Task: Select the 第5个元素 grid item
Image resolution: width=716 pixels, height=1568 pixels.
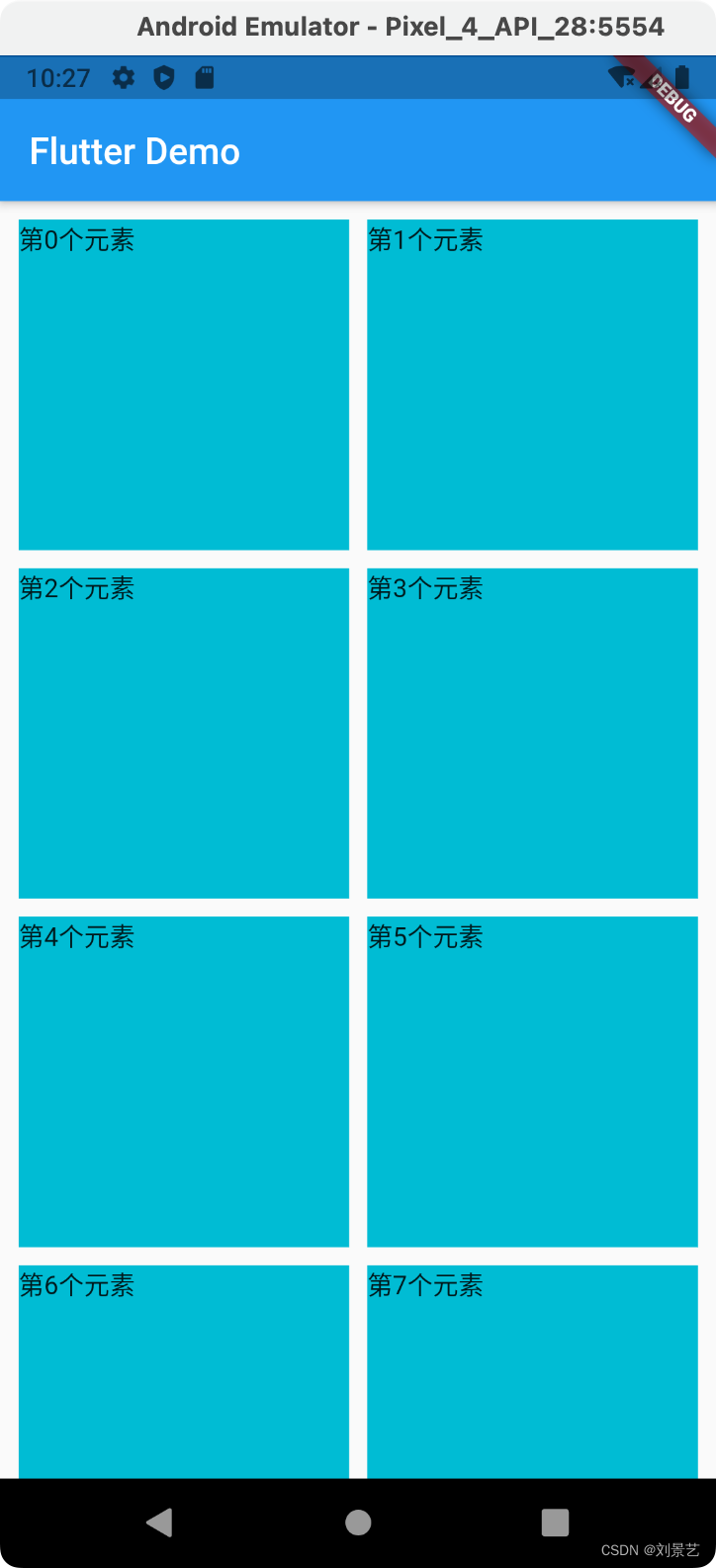Action: 532,1082
